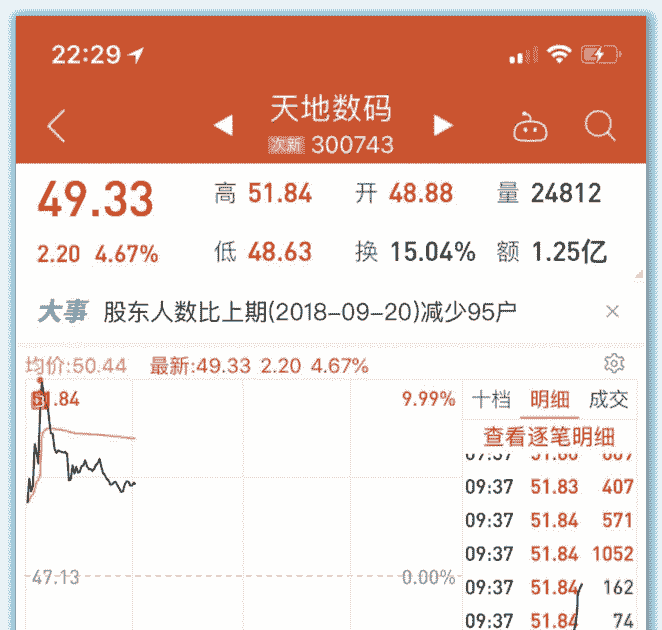
Task: View 查看逐笔明细 details
Action: [549, 437]
